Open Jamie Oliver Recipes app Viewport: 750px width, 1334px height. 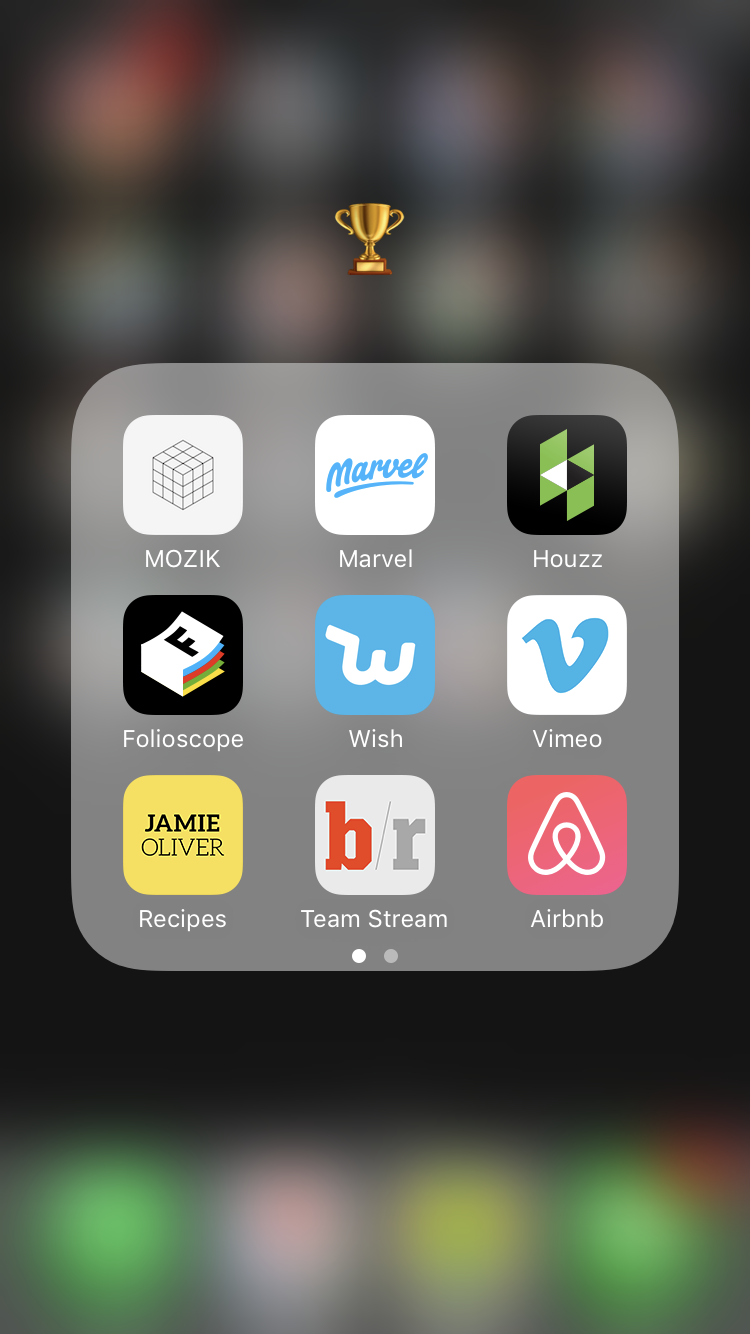point(183,835)
